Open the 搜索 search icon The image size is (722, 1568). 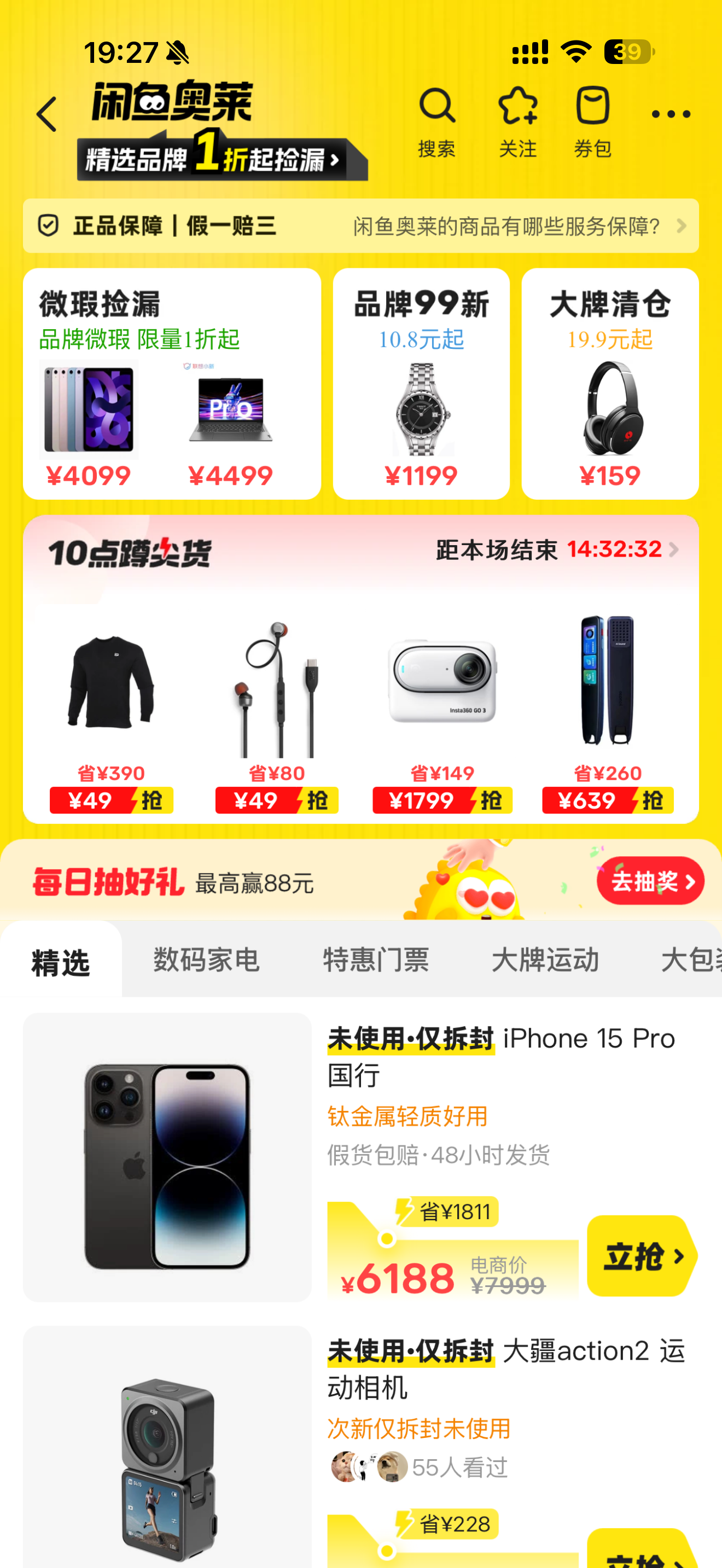(436, 120)
